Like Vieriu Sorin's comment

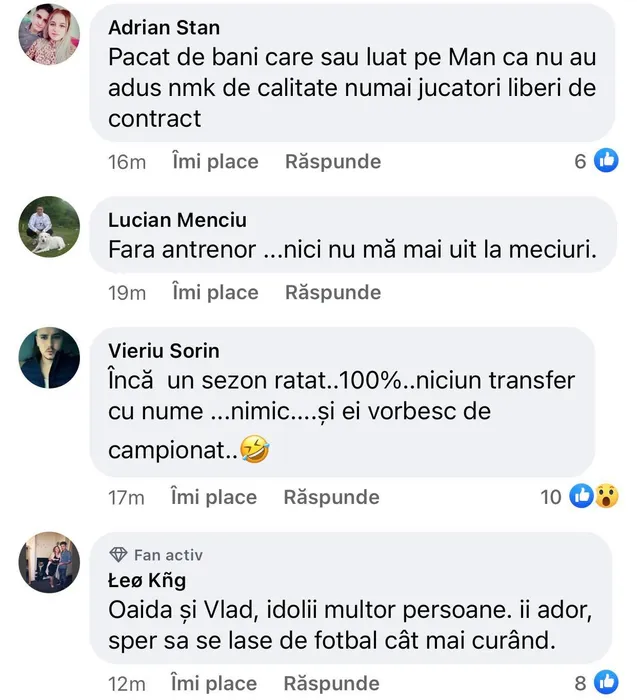pos(214,496)
